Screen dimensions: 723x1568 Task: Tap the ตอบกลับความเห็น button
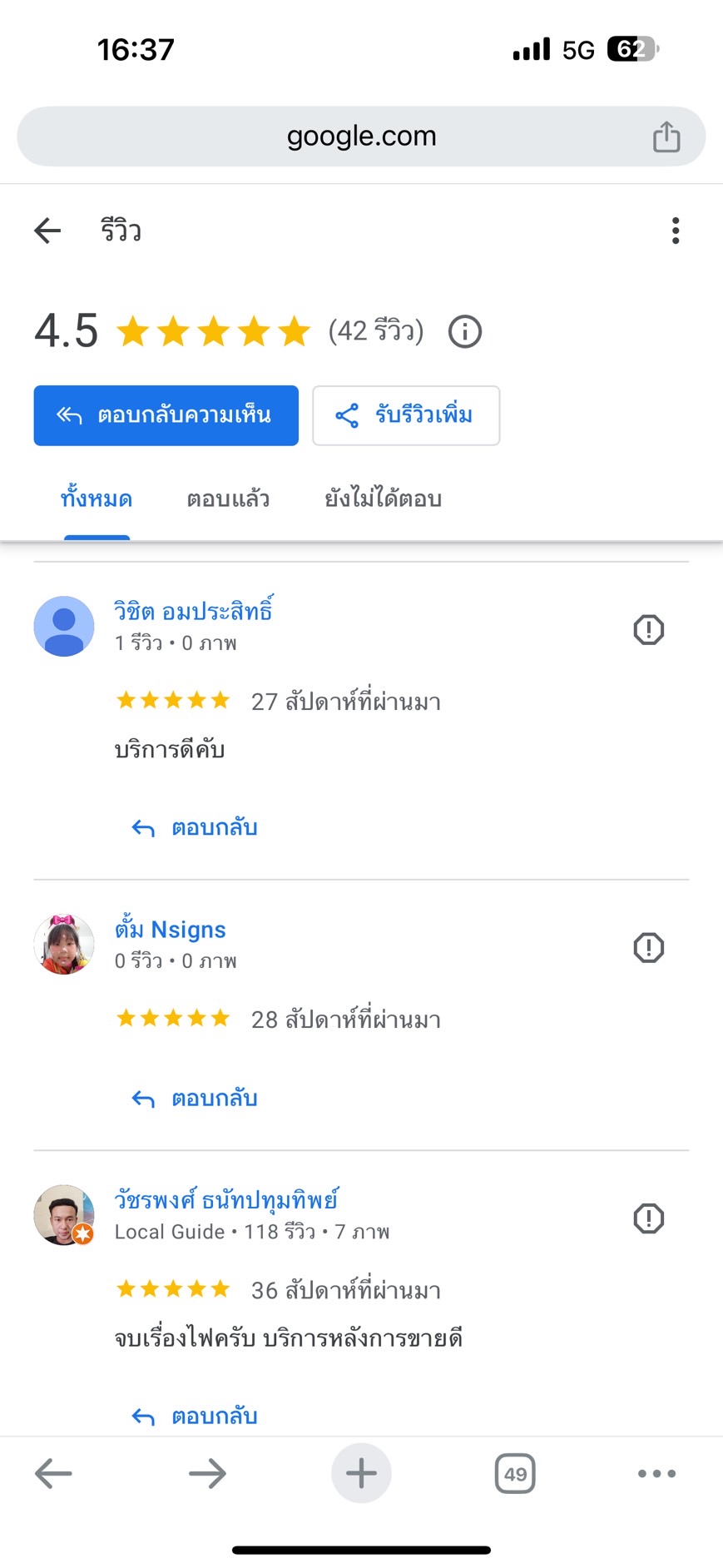[x=166, y=415]
